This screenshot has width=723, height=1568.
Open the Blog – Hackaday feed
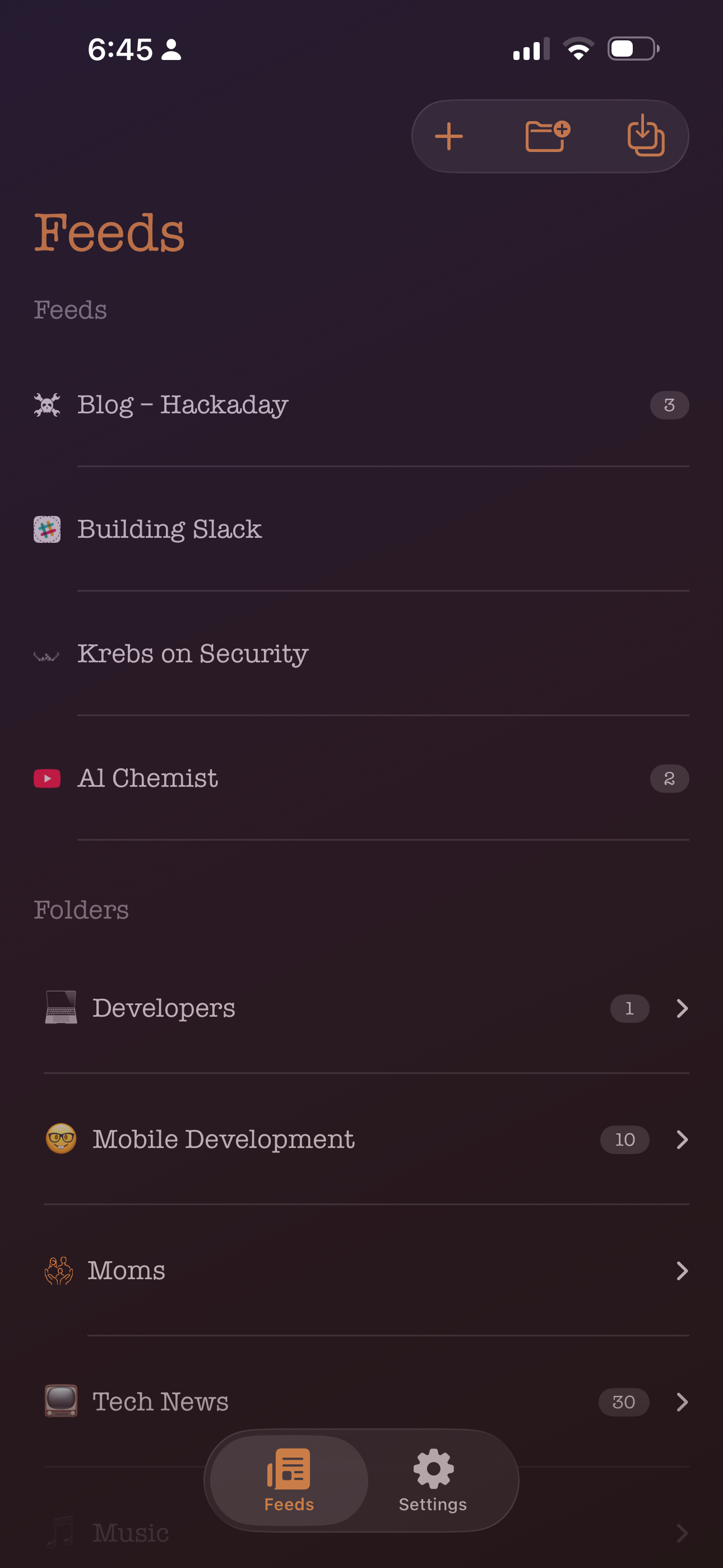(183, 404)
